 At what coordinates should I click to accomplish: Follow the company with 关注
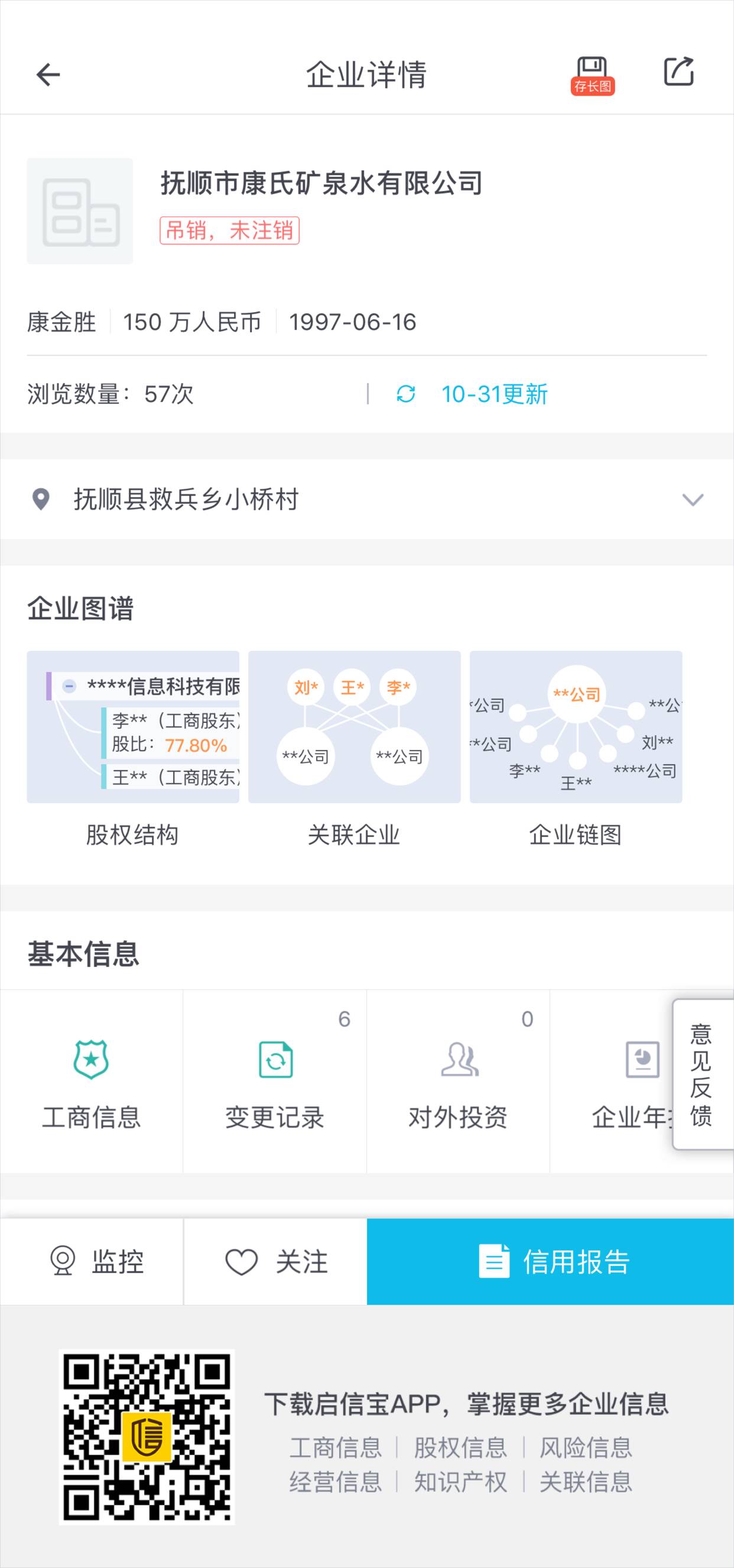[x=275, y=1261]
